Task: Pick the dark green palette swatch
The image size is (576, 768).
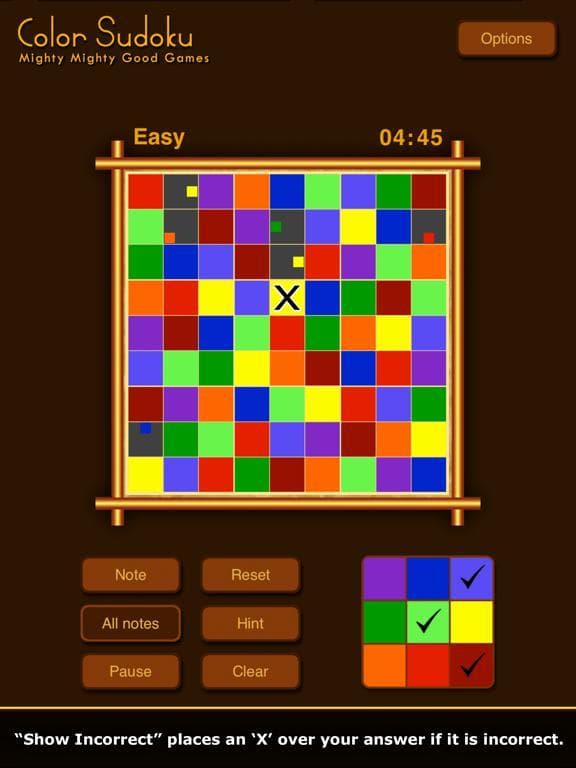Action: click(384, 622)
